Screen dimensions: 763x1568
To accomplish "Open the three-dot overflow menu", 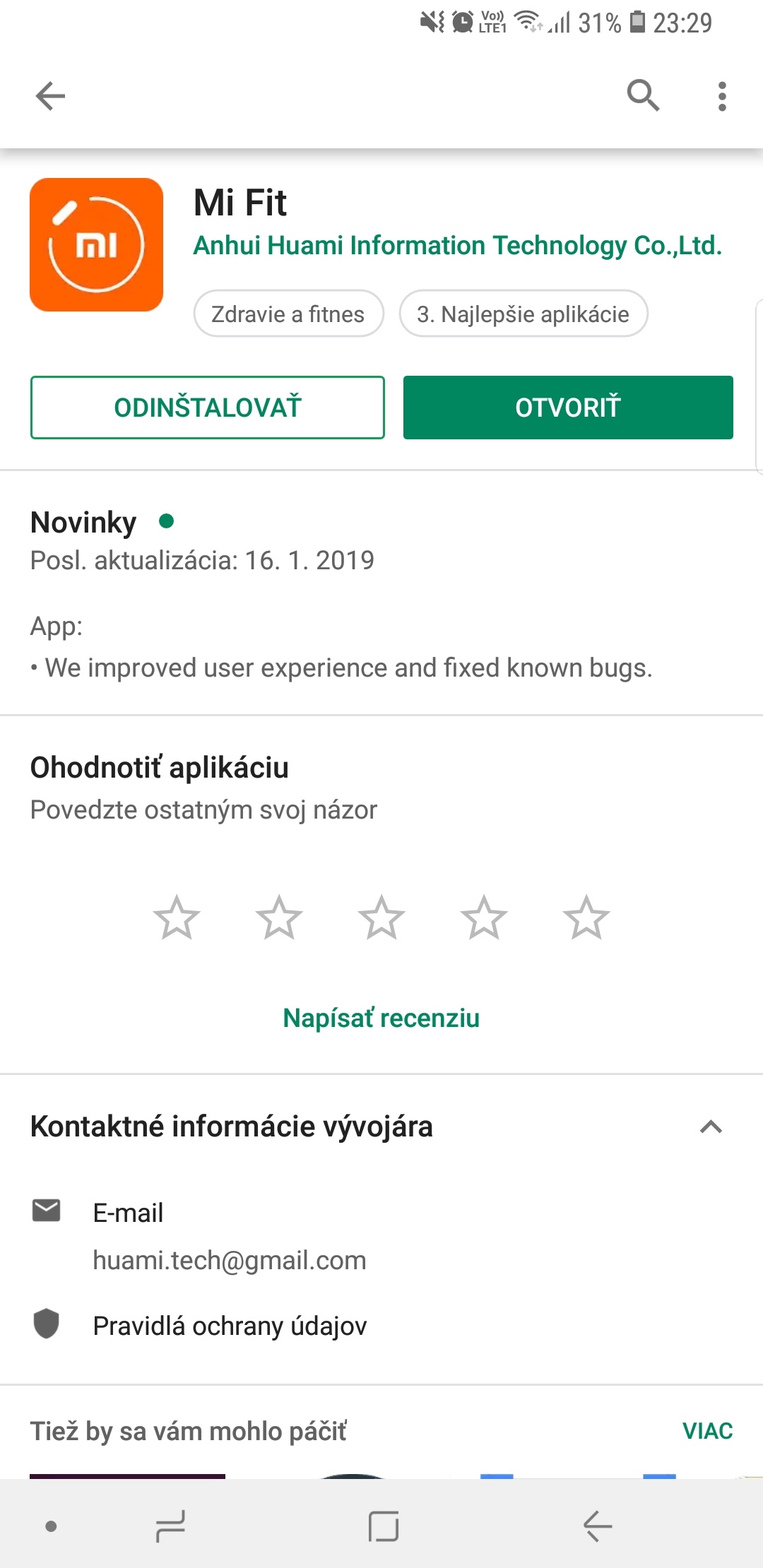I will click(x=721, y=96).
